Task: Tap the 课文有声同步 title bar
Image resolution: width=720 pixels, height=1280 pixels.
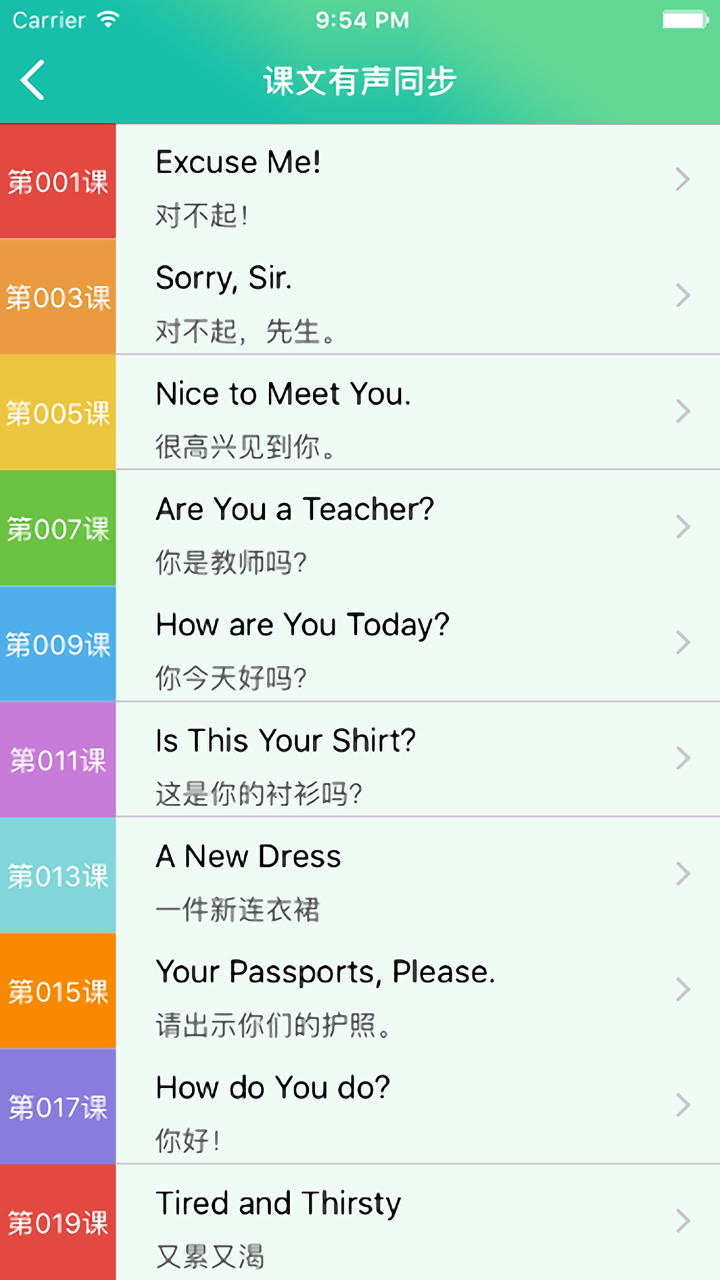Action: coord(360,79)
